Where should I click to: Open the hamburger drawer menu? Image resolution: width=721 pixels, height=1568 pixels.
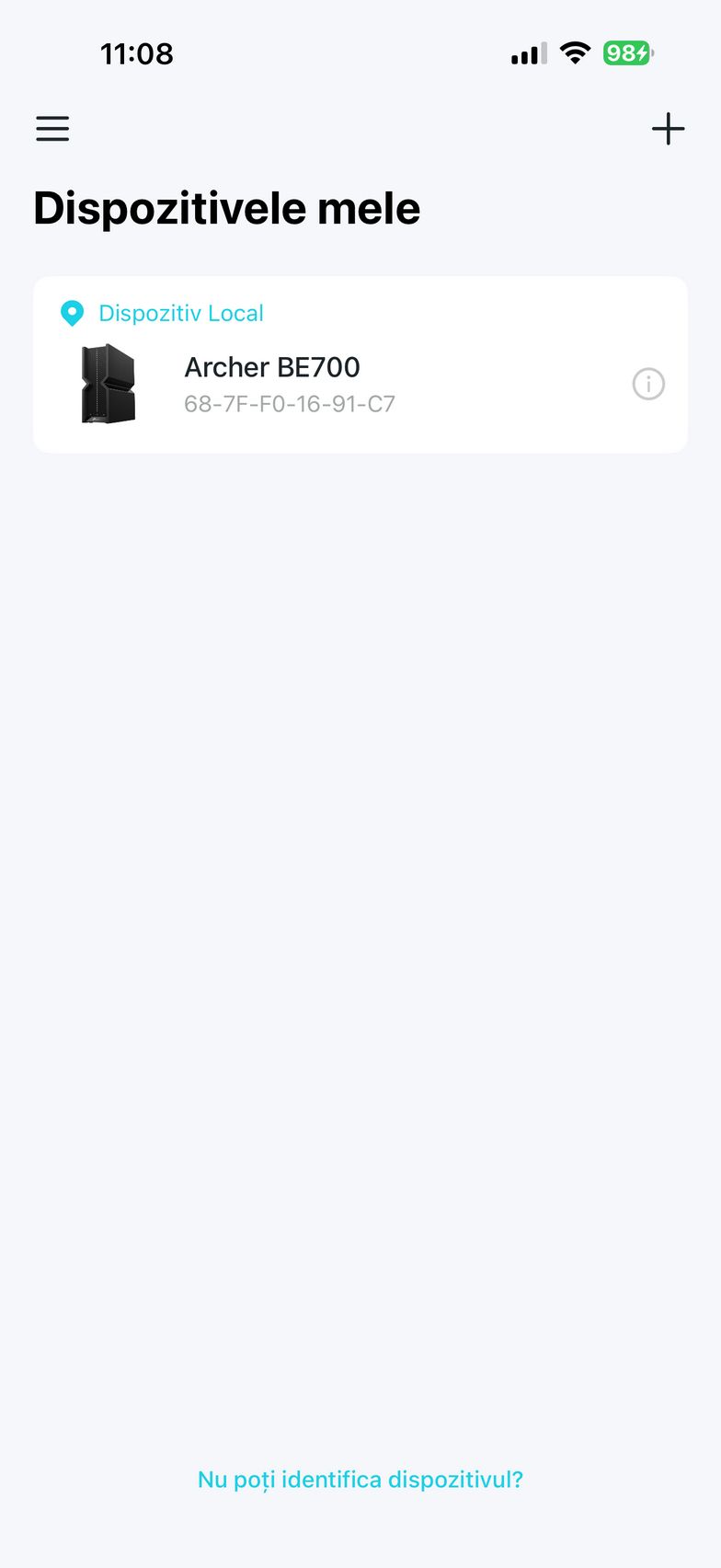52,128
